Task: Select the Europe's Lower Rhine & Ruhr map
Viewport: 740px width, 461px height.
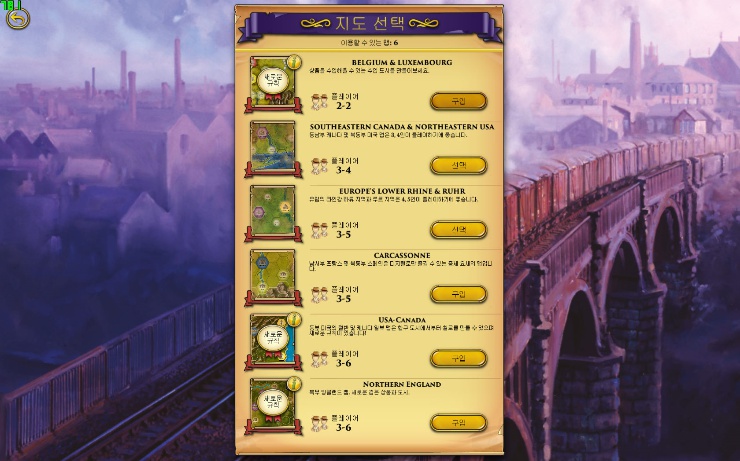Action: (458, 230)
